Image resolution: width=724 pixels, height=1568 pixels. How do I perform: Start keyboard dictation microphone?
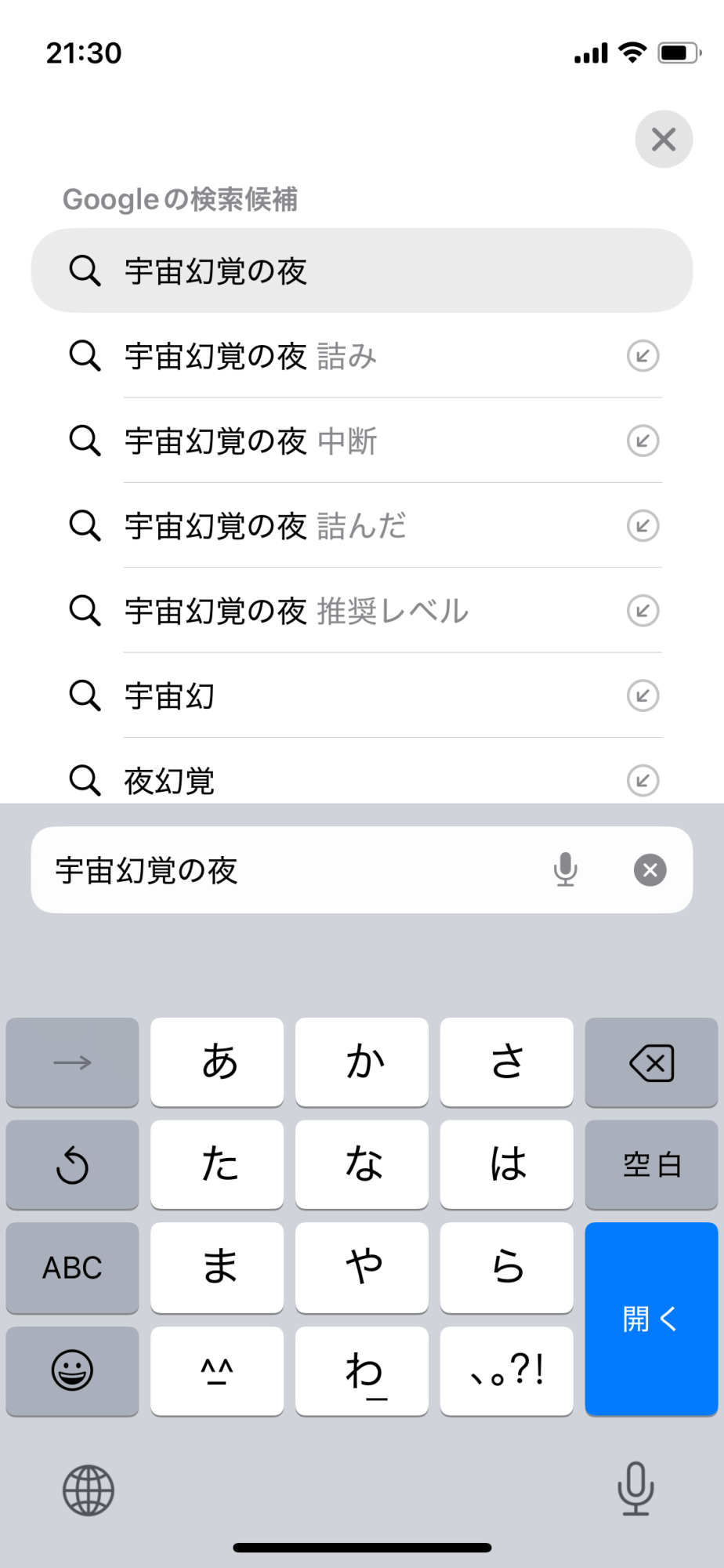tap(635, 1488)
